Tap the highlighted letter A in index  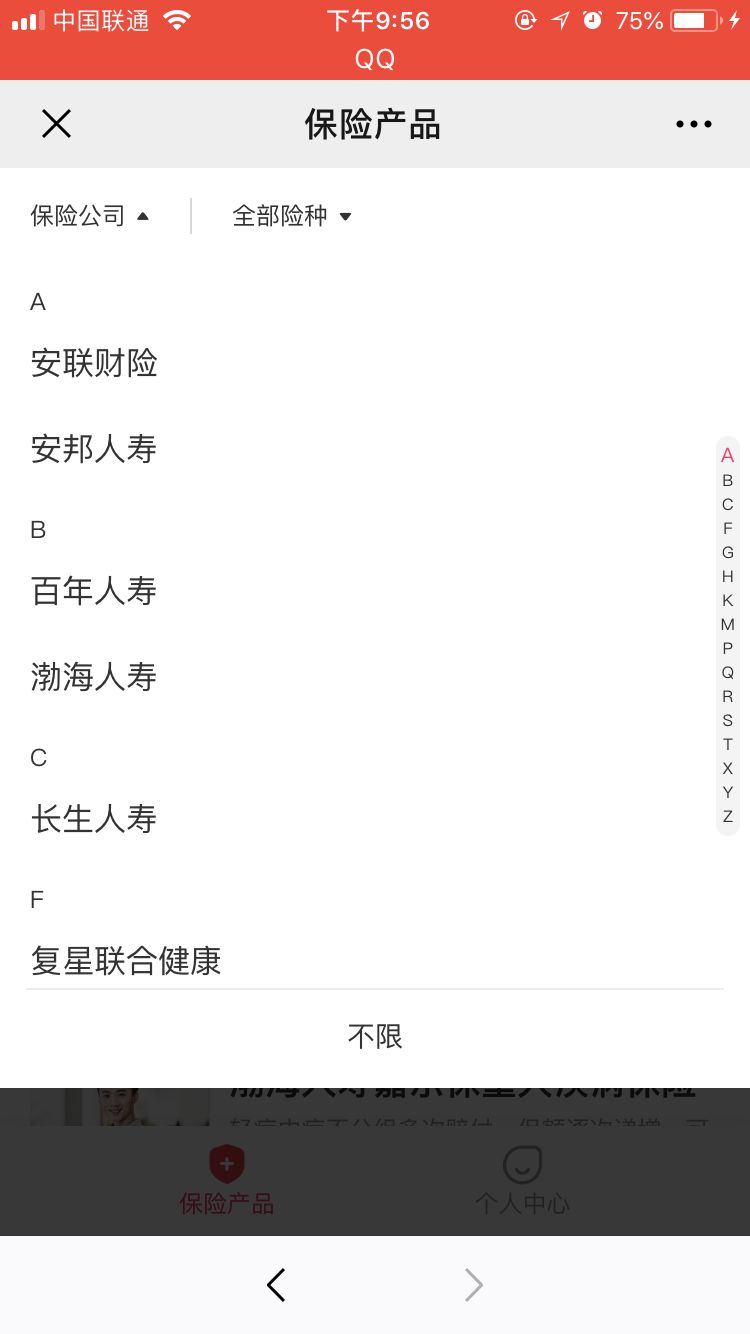[727, 456]
